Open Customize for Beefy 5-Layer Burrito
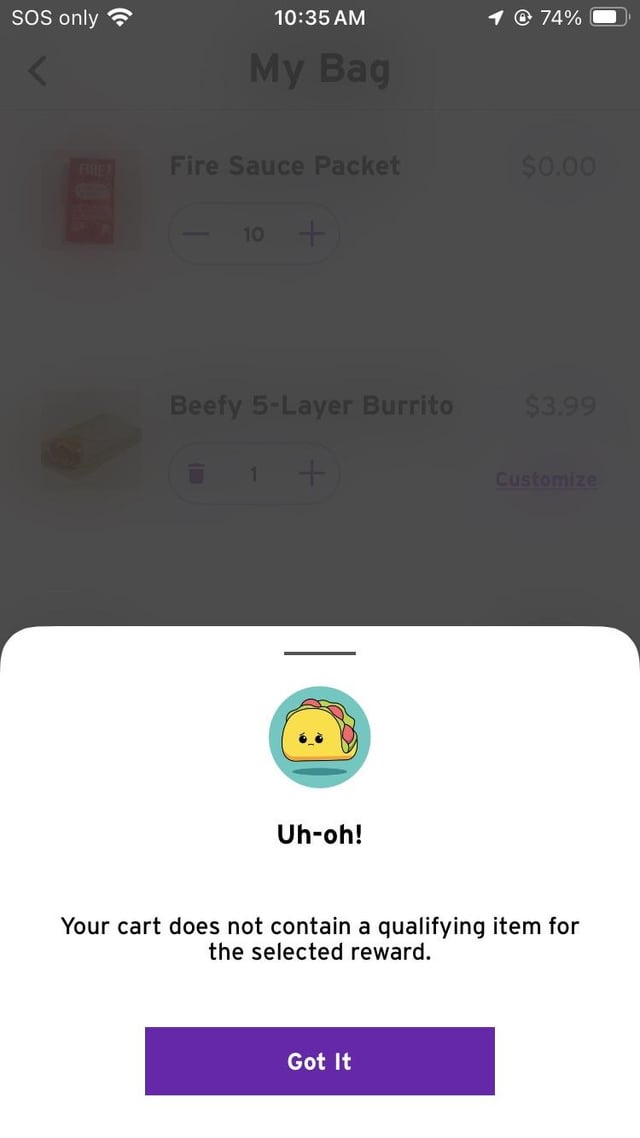The width and height of the screenshot is (640, 1138). tap(546, 479)
